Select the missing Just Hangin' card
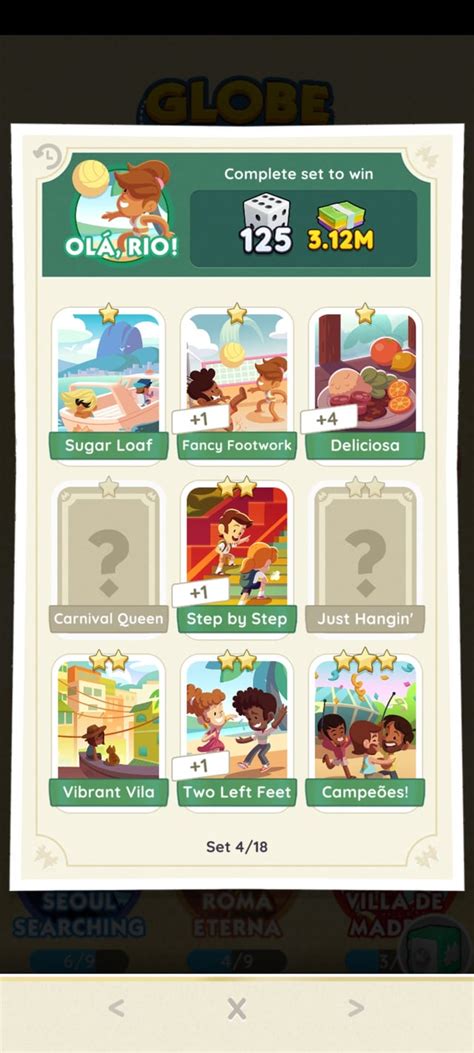This screenshot has height=1053, width=474. click(365, 555)
